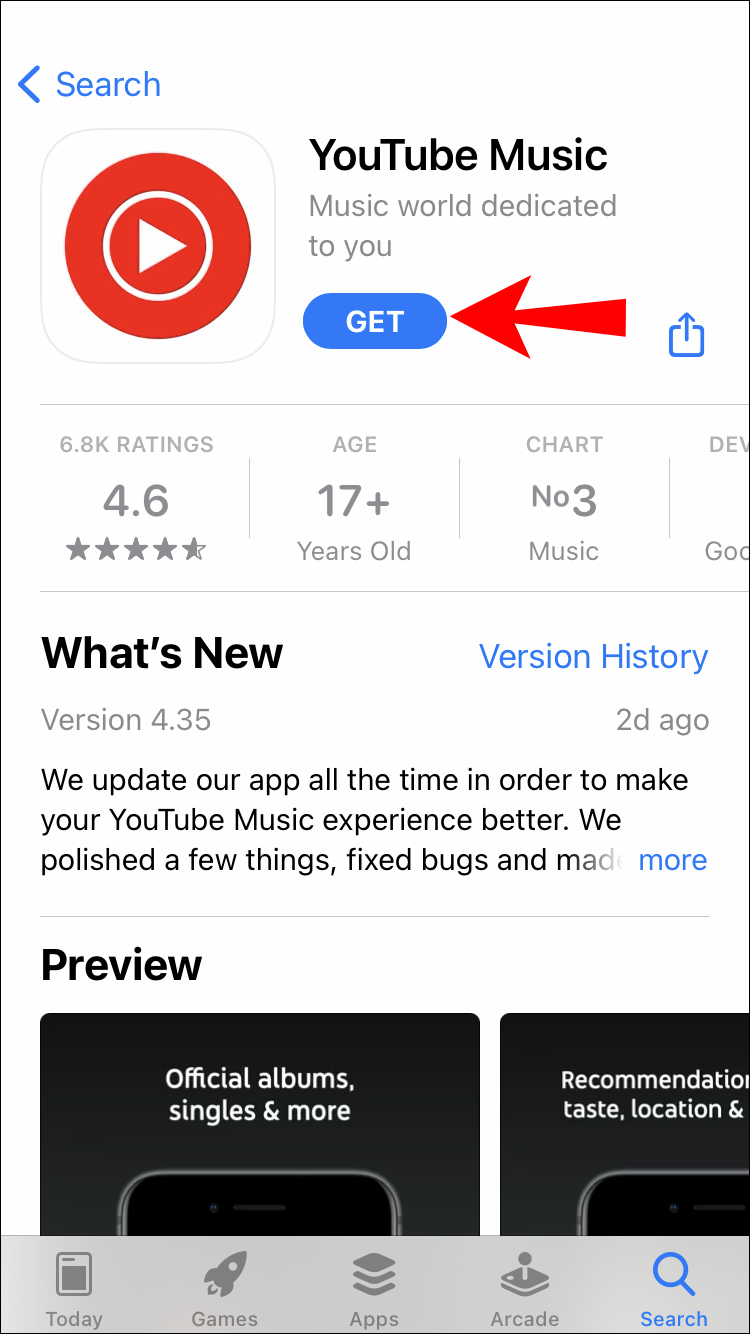
Task: Switch to the Games tab
Action: coord(224,1288)
